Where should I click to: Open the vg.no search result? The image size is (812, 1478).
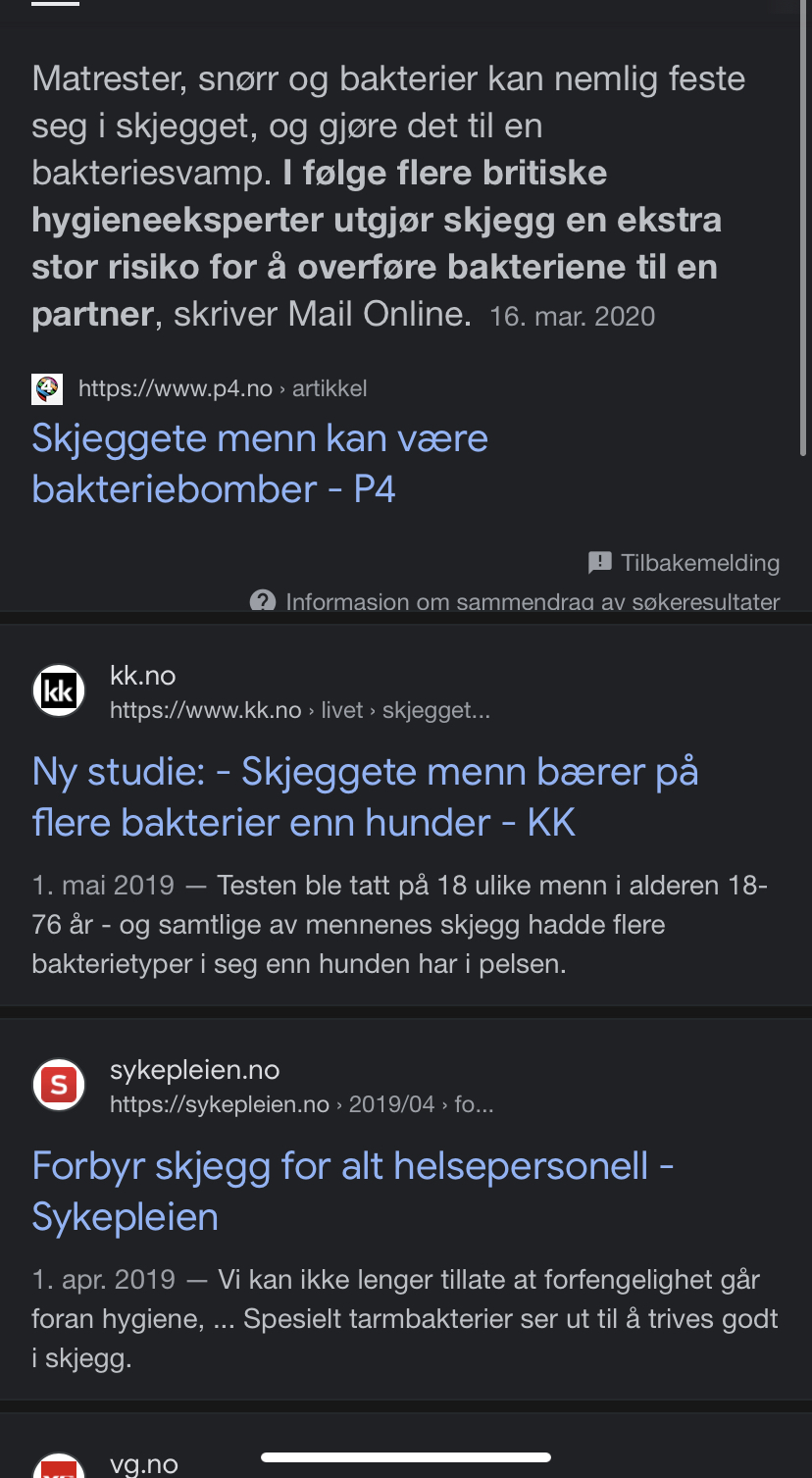coord(144,1464)
